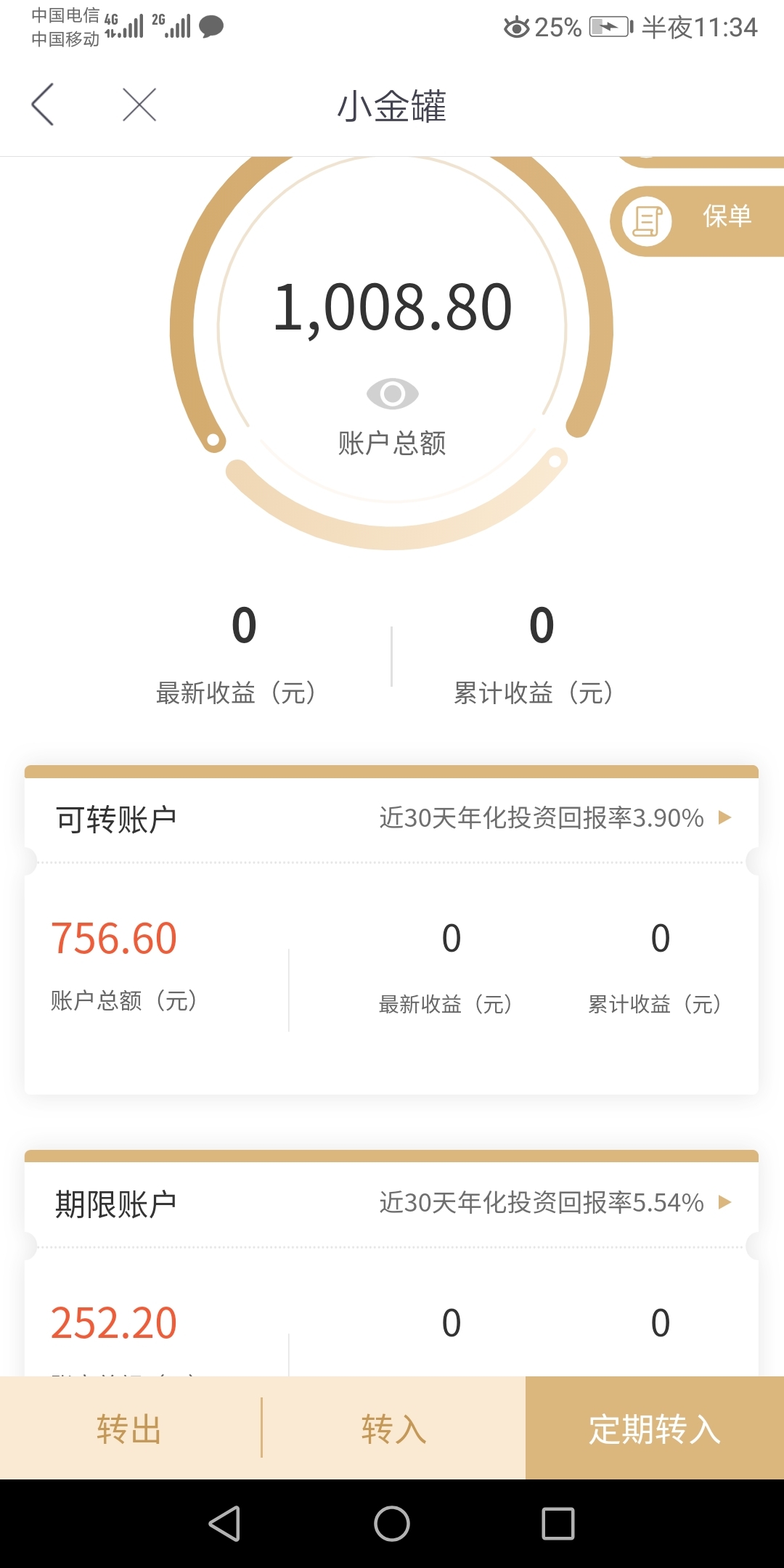Tap 转出 to transfer out
This screenshot has width=784, height=1568.
pos(131,1428)
